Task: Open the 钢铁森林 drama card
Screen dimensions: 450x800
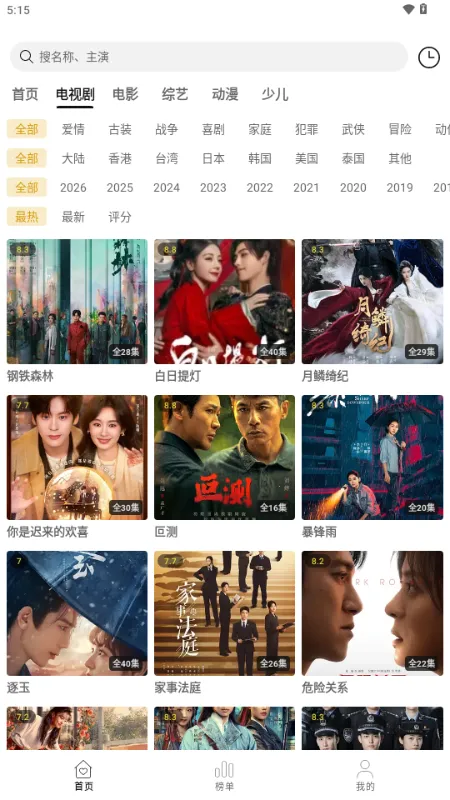Action: pyautogui.click(x=77, y=311)
